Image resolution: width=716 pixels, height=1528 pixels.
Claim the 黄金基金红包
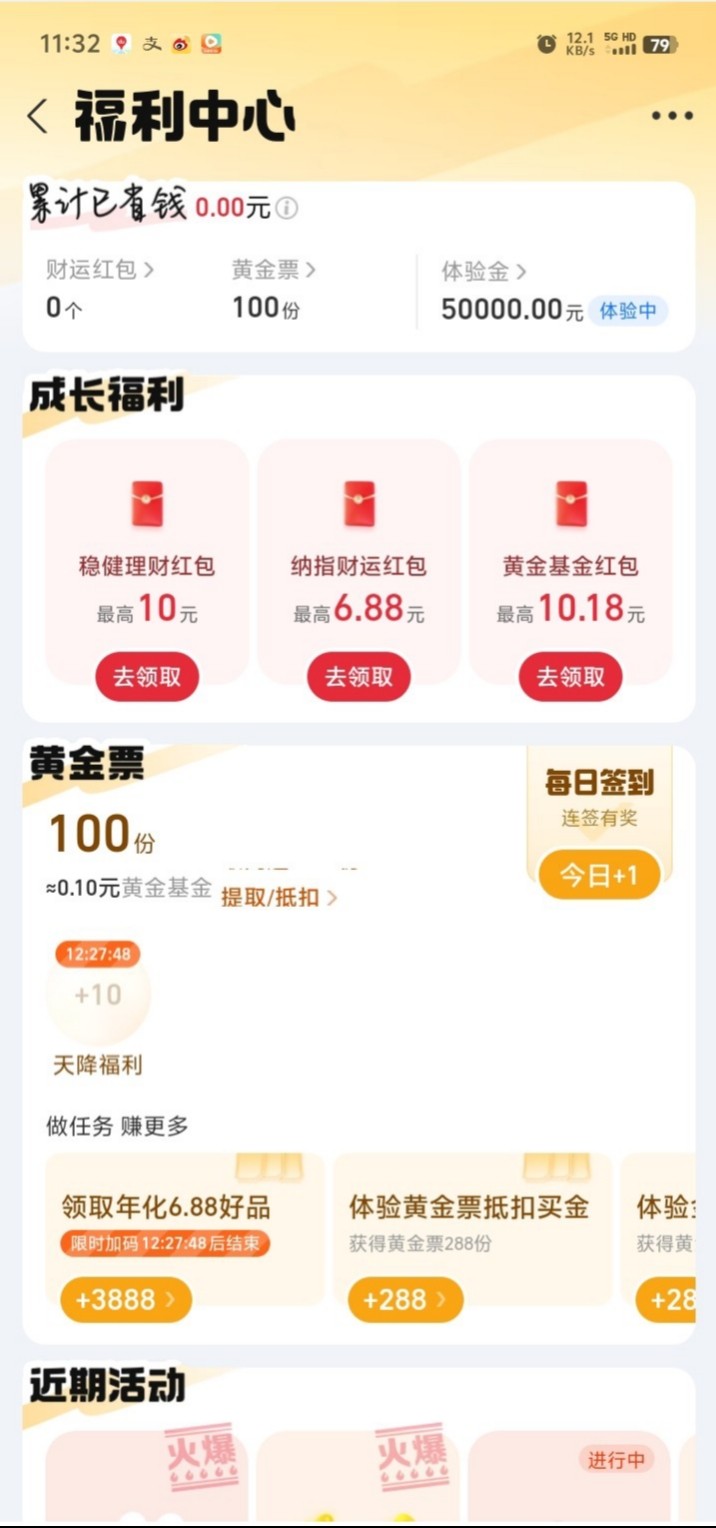(570, 677)
